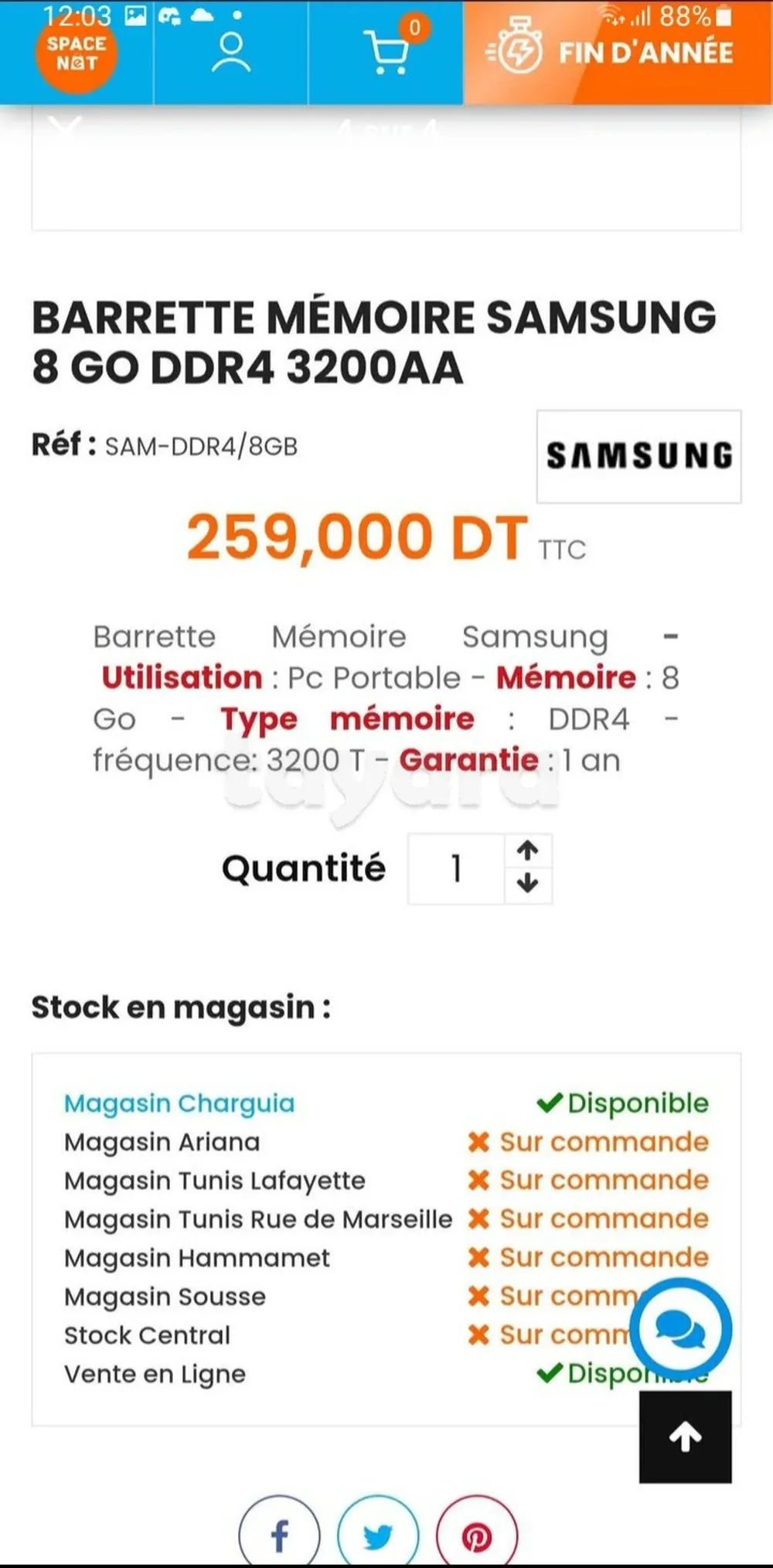
Task: Share this product on Twitter
Action: tap(378, 1536)
